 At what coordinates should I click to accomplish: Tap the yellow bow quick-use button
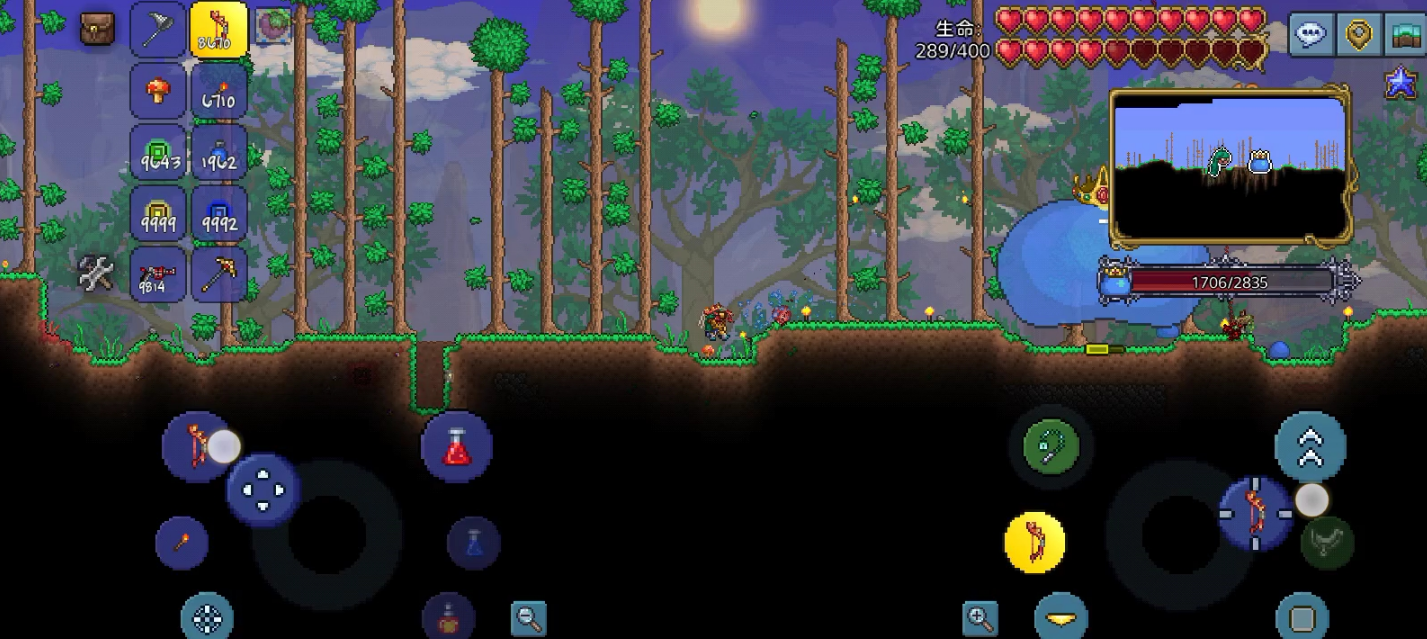pyautogui.click(x=1034, y=542)
